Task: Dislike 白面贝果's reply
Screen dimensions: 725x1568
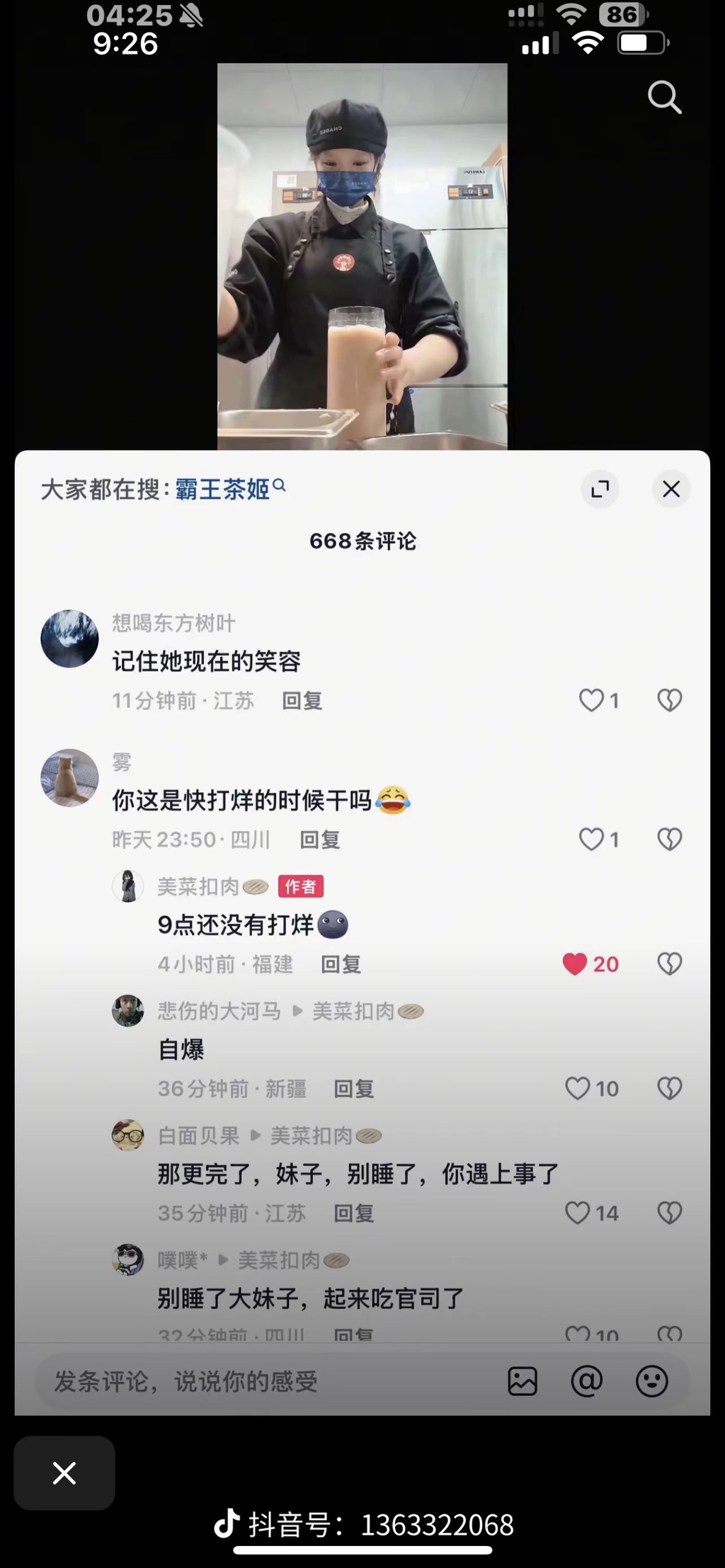Action: pos(669,1213)
